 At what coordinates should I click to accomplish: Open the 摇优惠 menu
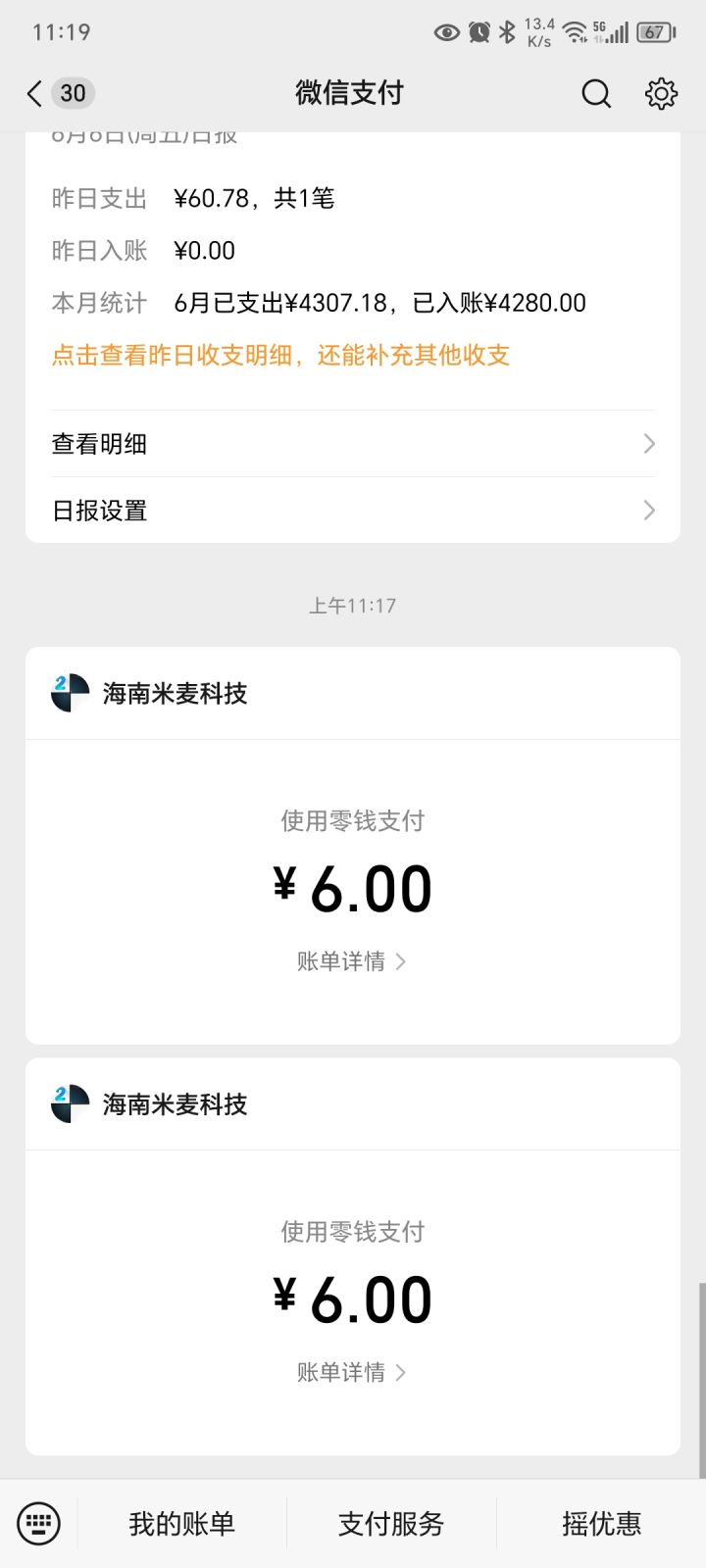(601, 1524)
